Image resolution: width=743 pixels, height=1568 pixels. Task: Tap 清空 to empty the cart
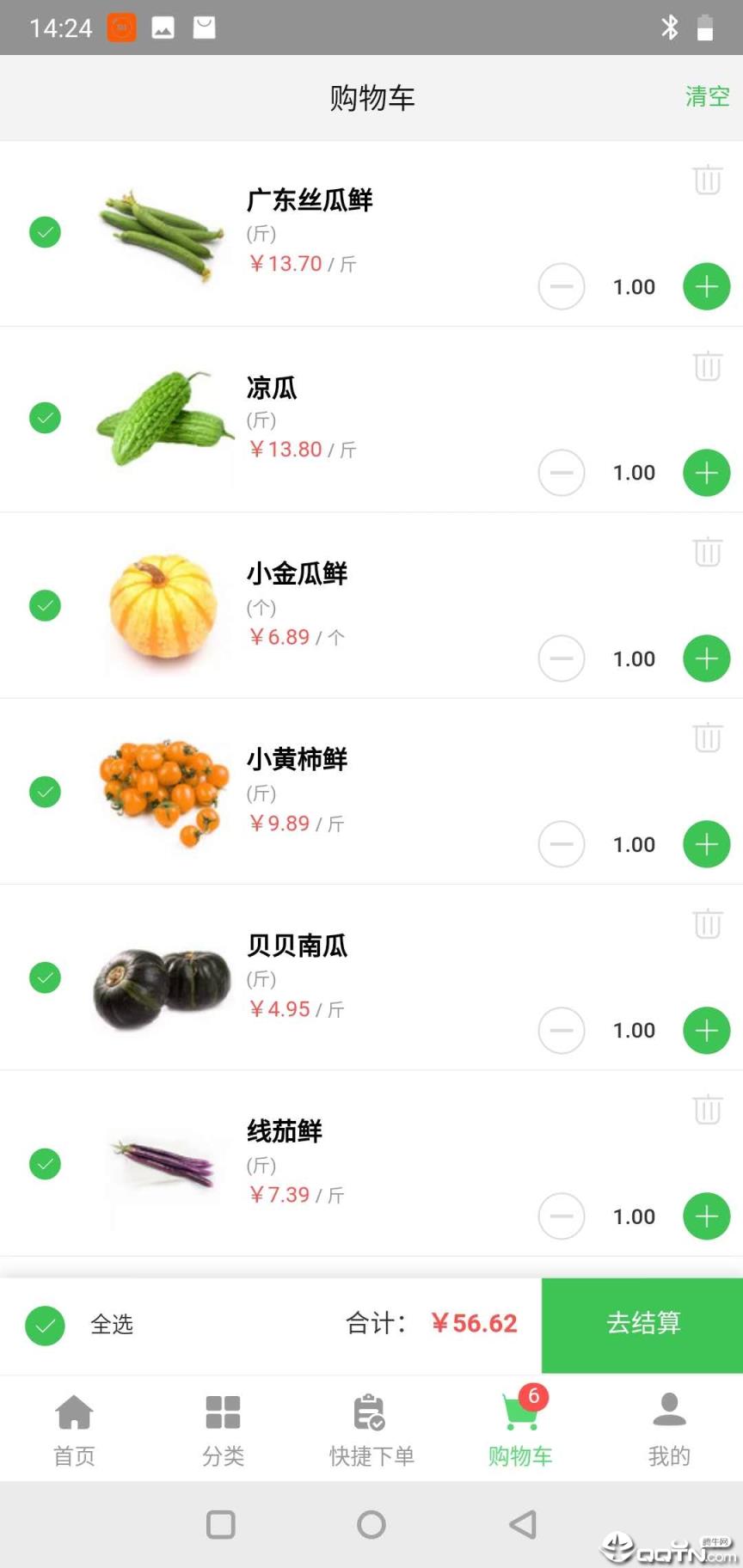706,97
